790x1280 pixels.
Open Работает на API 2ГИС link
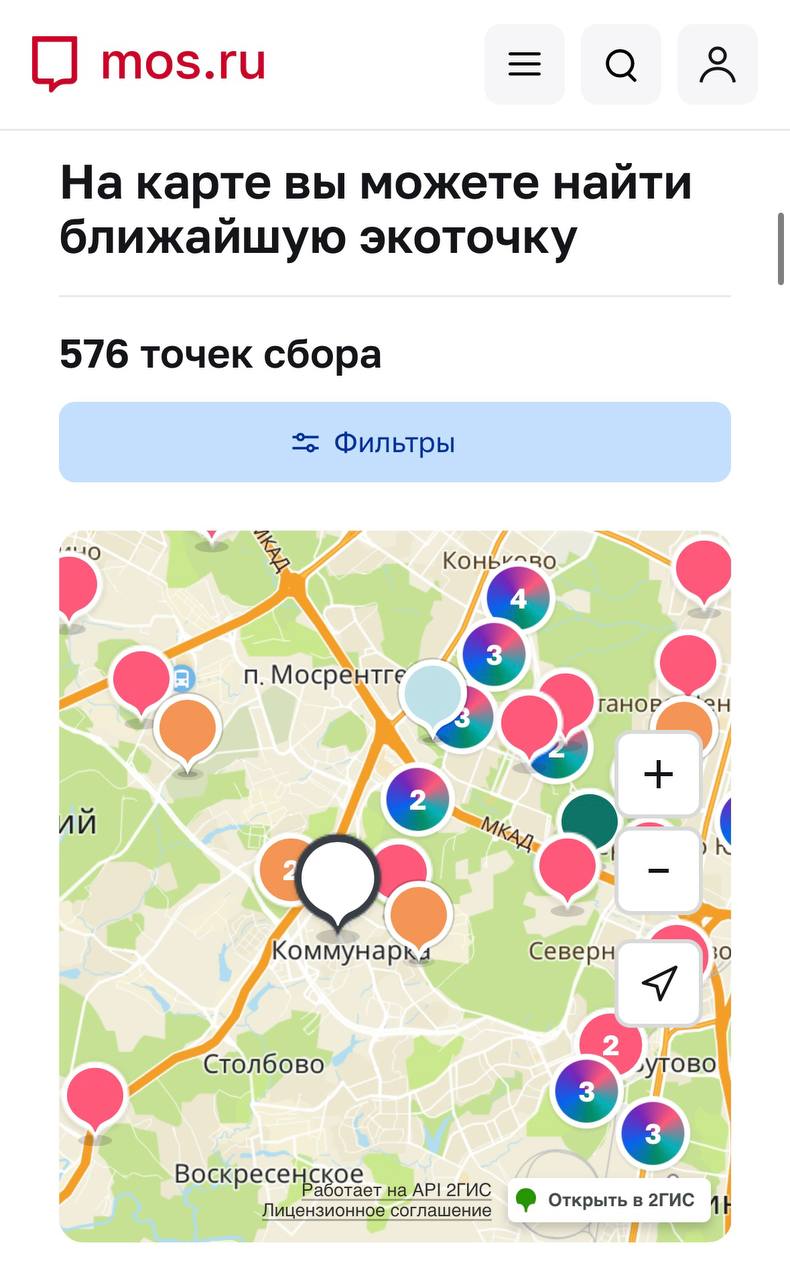(x=396, y=1190)
